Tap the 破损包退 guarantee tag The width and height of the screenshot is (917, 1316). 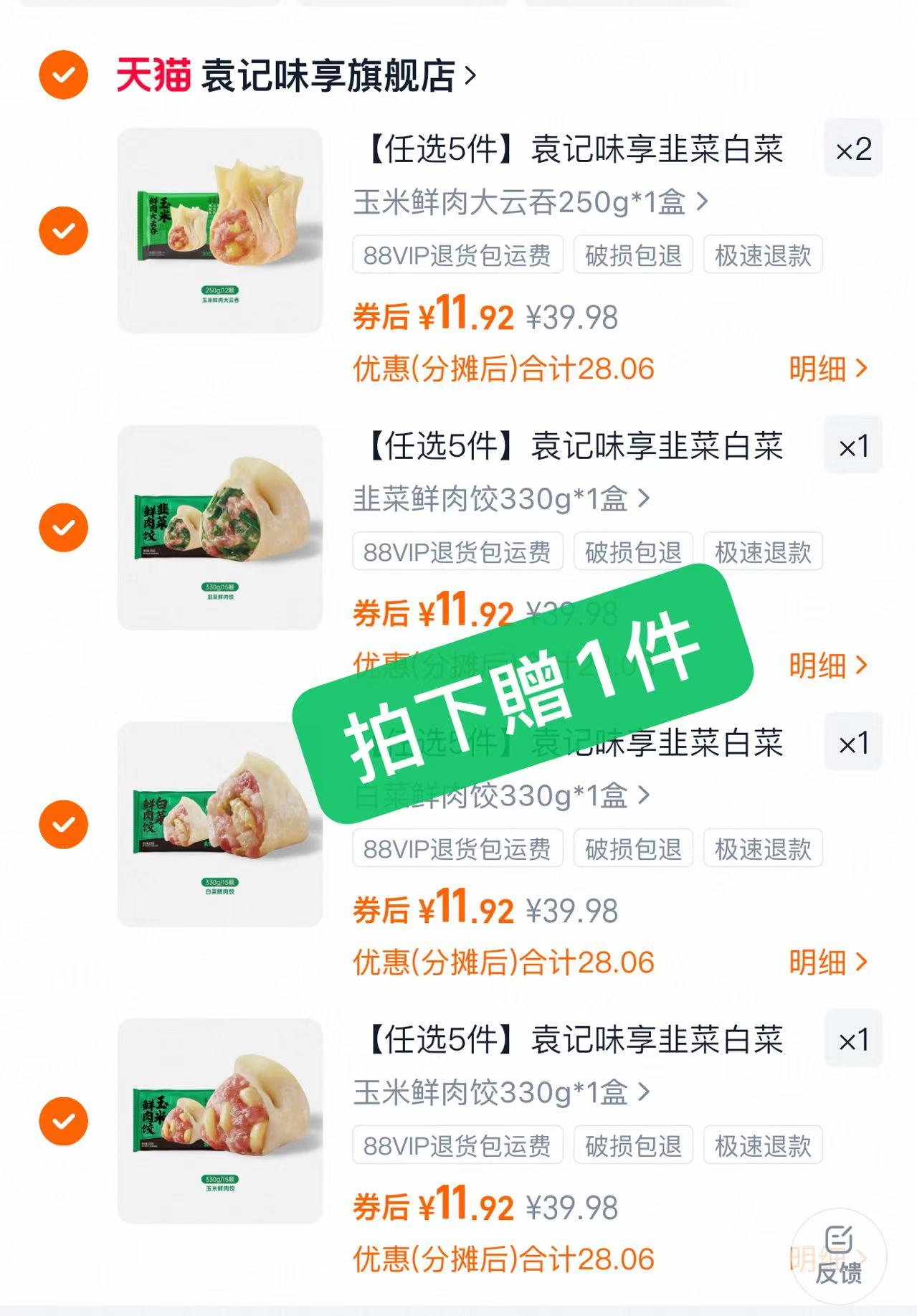coord(631,256)
